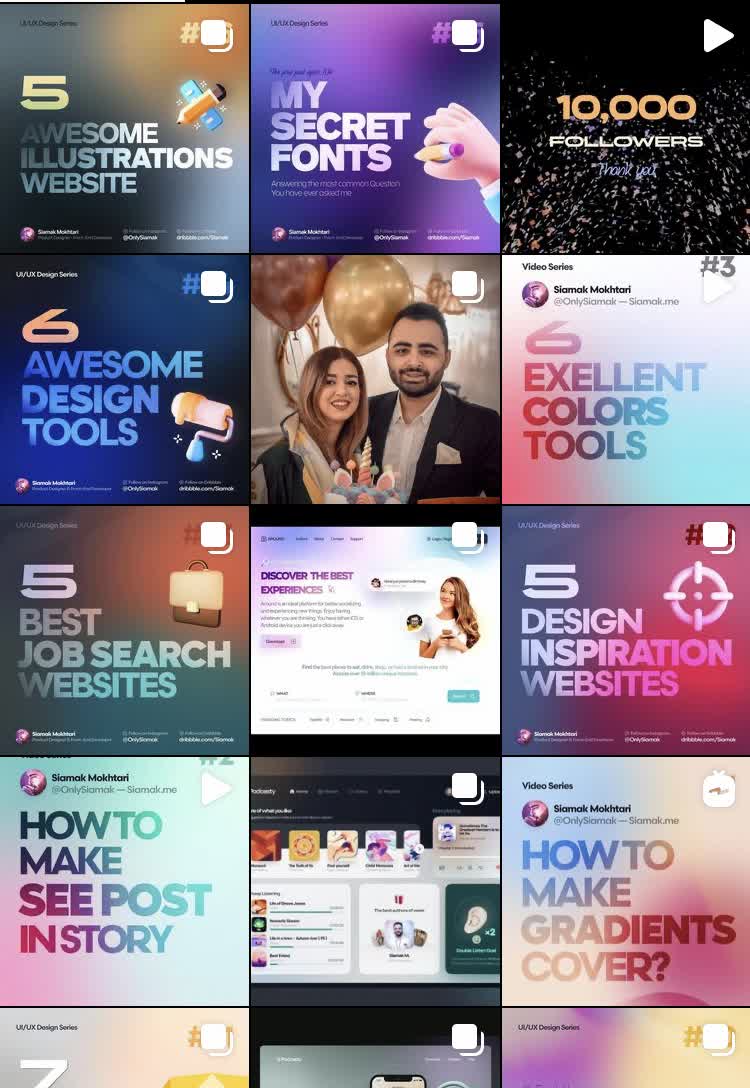The image size is (750, 1088).
Task: Open the 6 Awesome Design Tools post
Action: (x=124, y=380)
